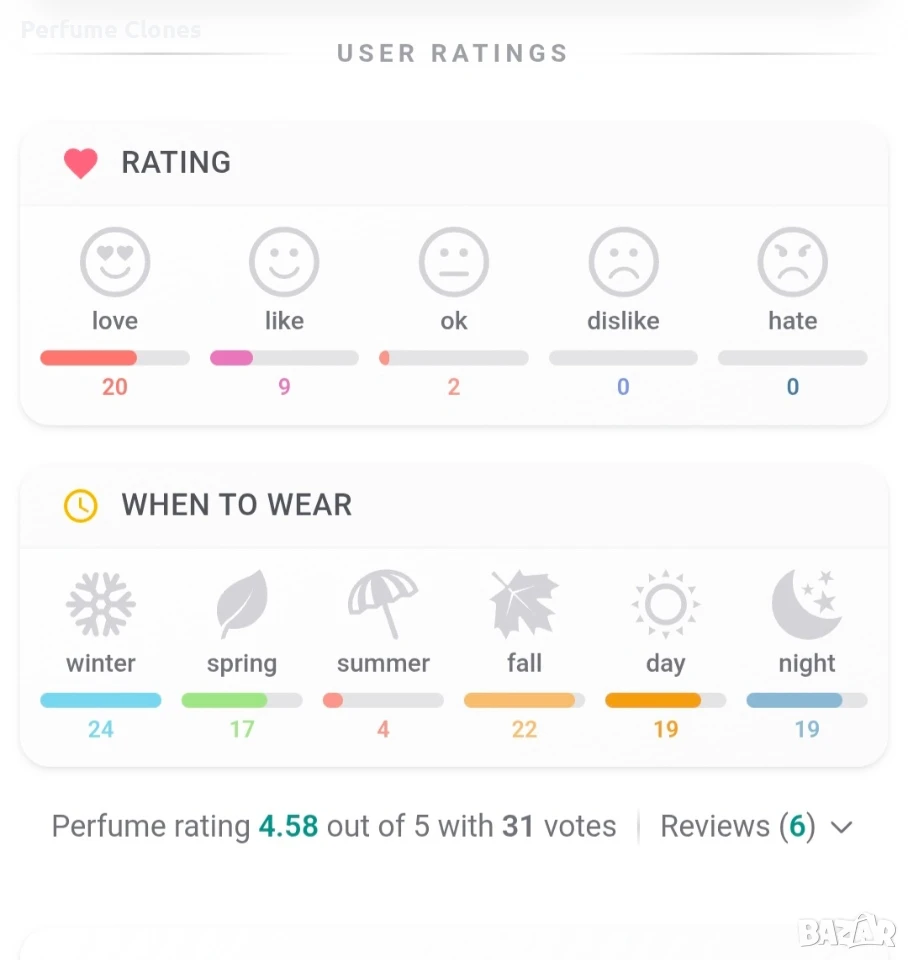Rate the perfume as love

pos(114,262)
